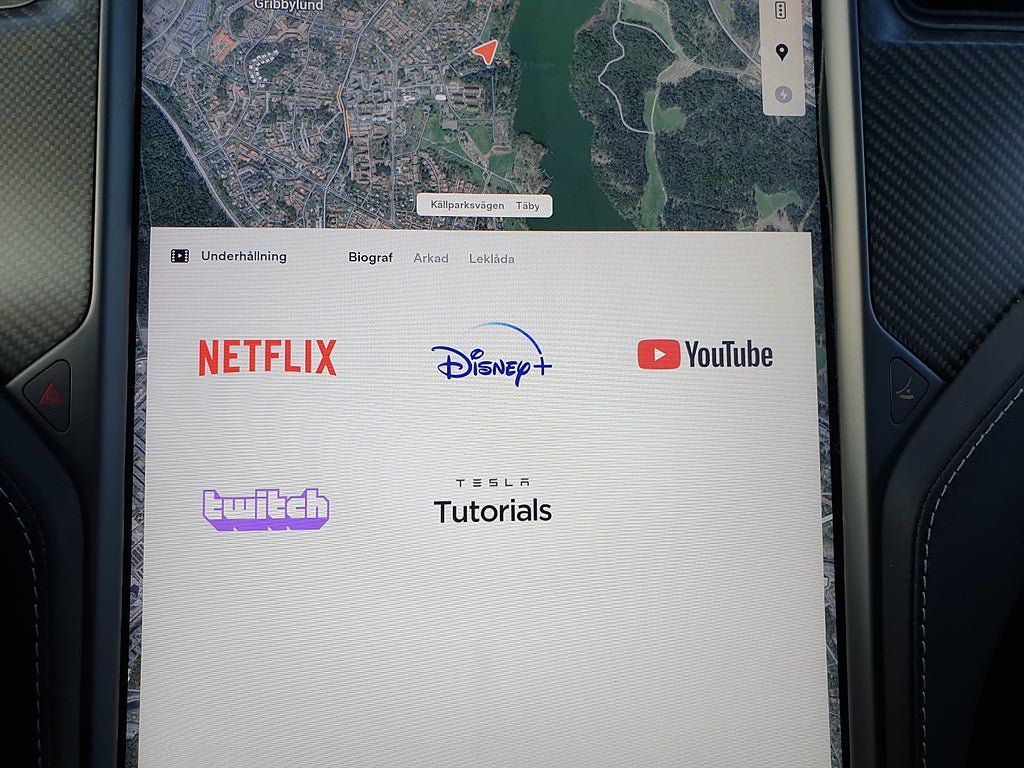Launch the Netflix app
Screen dimensions: 1024x768
point(267,357)
